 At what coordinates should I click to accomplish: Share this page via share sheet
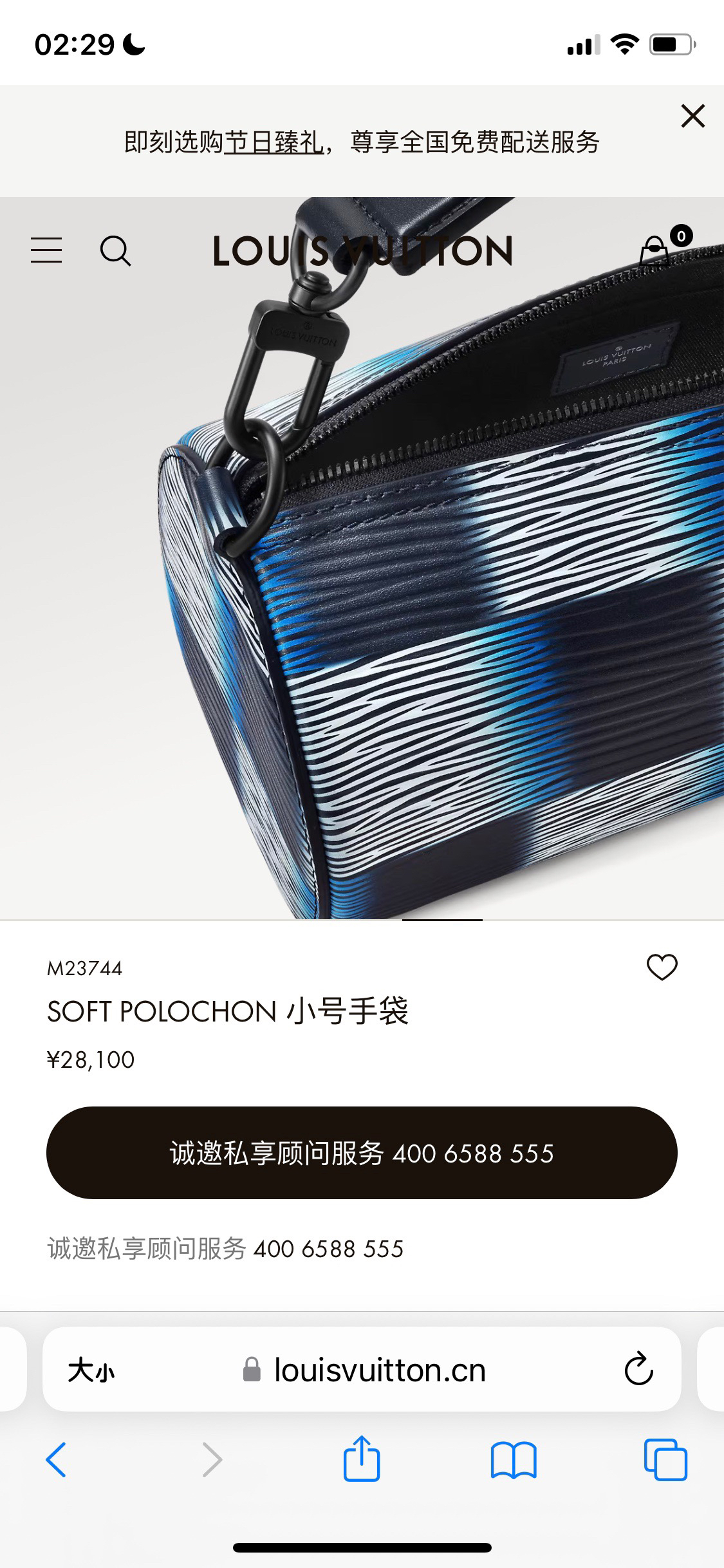362,1458
